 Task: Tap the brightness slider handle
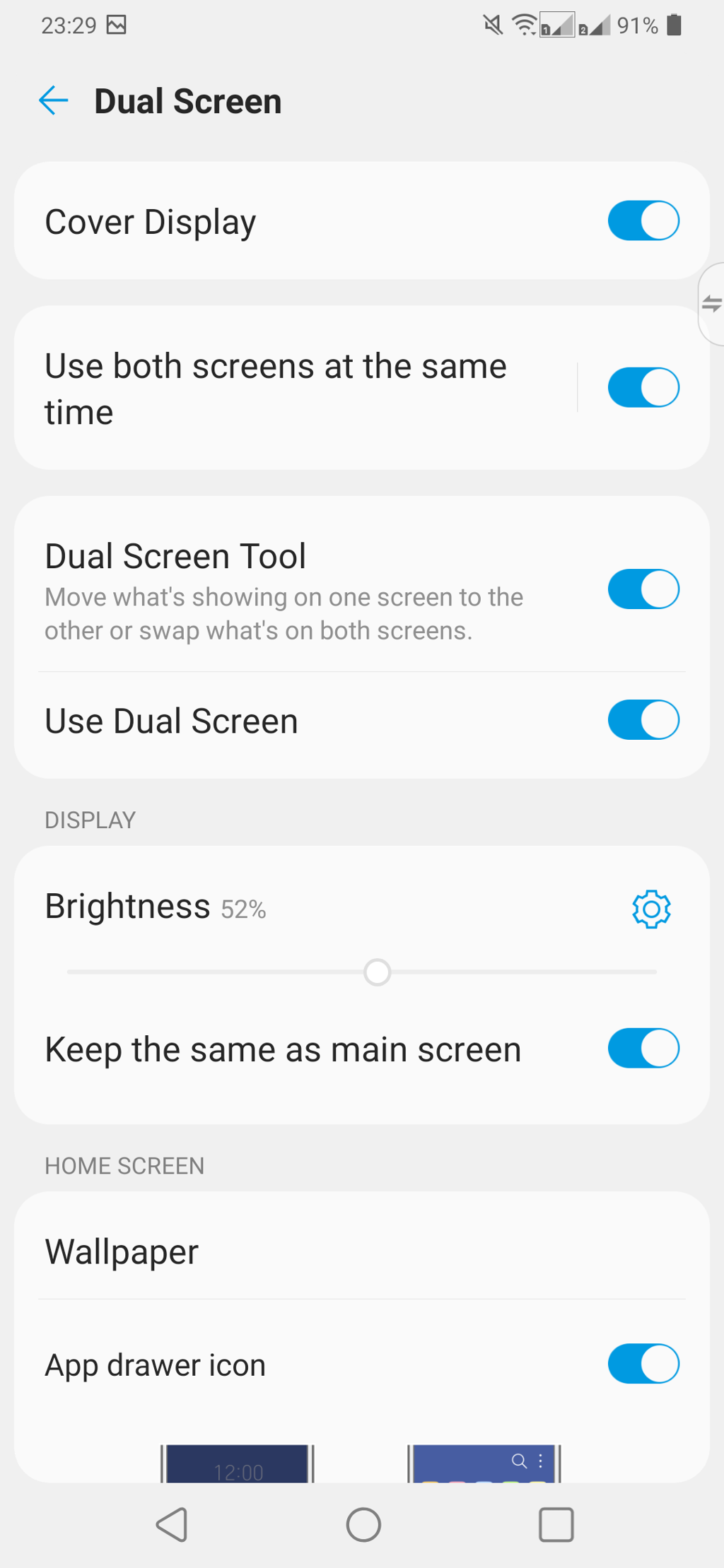377,972
